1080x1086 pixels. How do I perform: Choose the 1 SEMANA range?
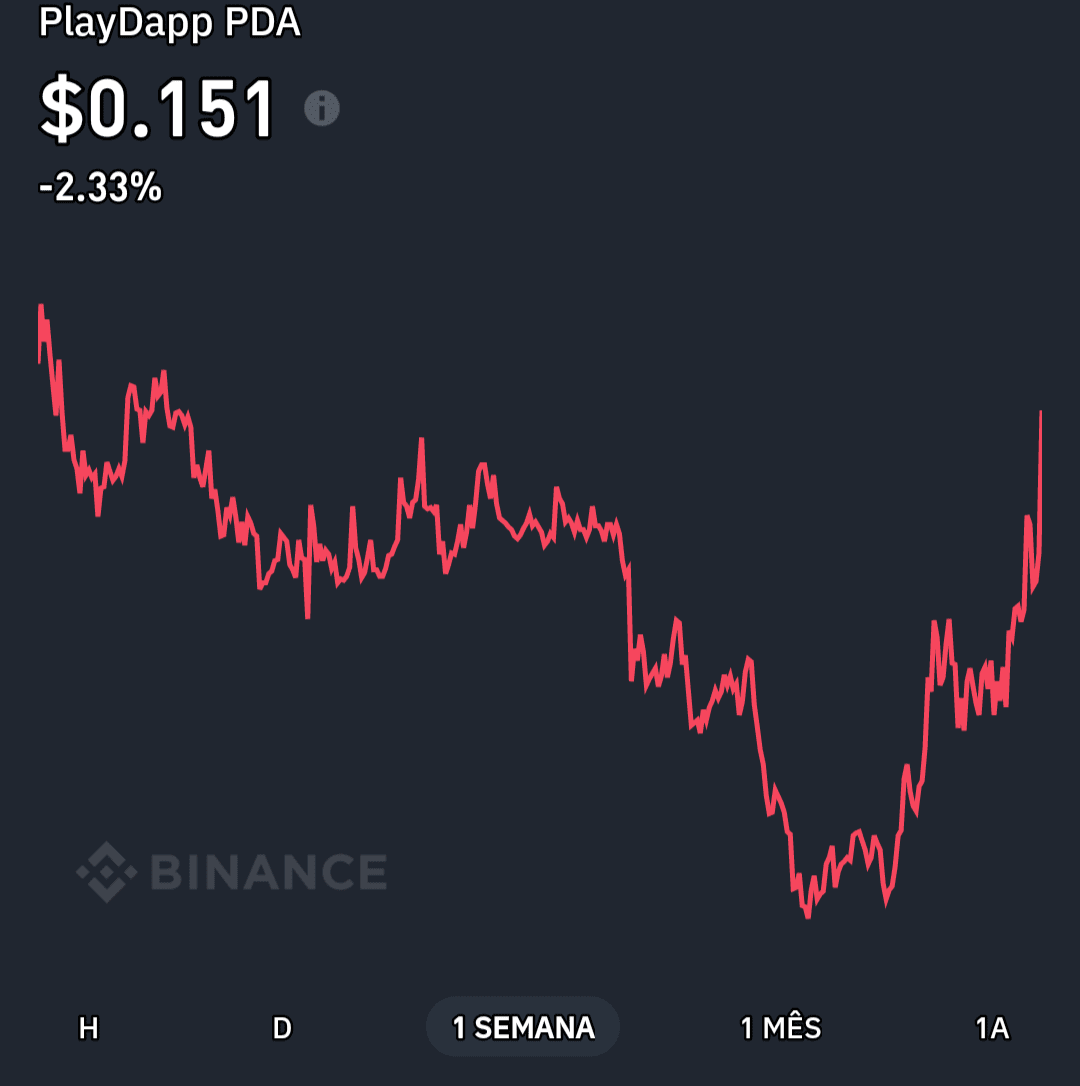[523, 1028]
